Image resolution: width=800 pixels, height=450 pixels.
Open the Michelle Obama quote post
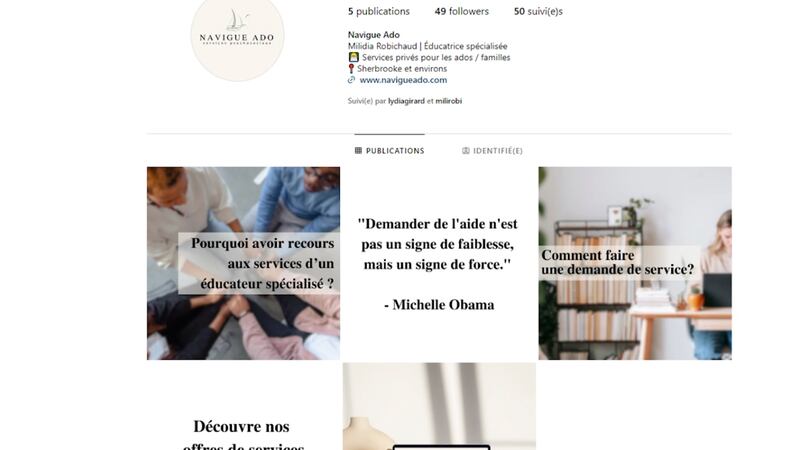[439, 263]
